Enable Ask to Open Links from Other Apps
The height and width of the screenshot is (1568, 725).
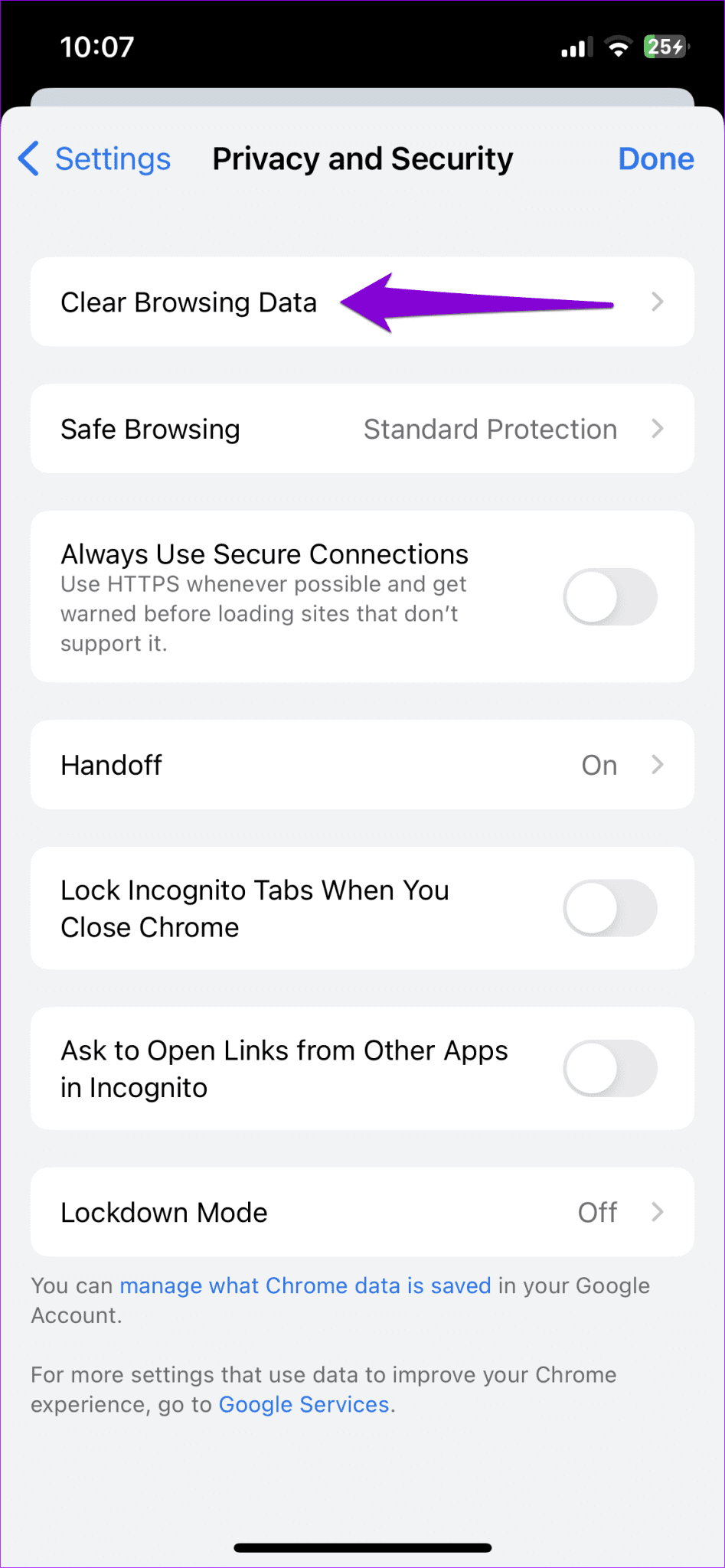click(x=609, y=1068)
